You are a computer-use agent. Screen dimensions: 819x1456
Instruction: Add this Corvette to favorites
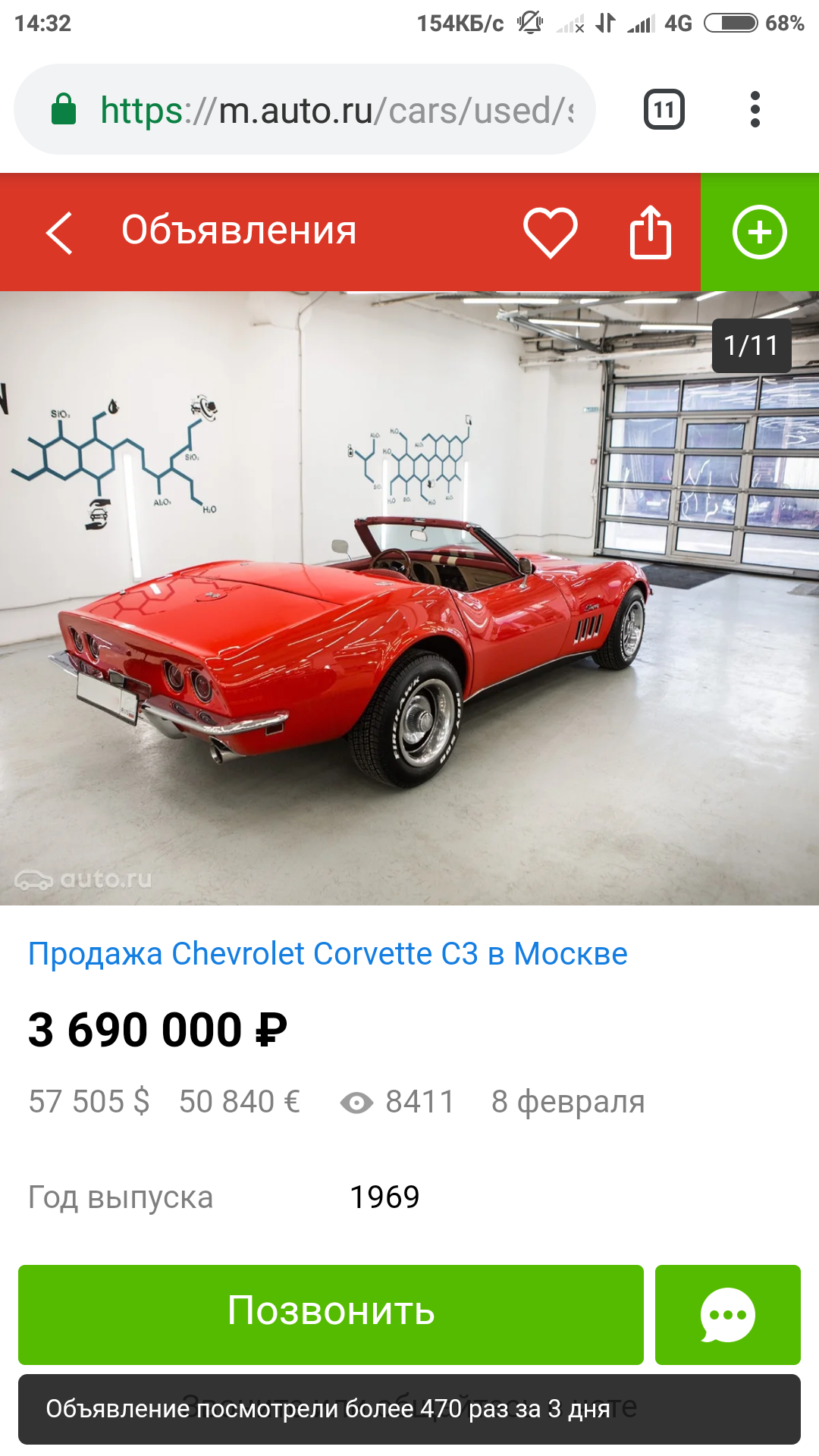550,232
